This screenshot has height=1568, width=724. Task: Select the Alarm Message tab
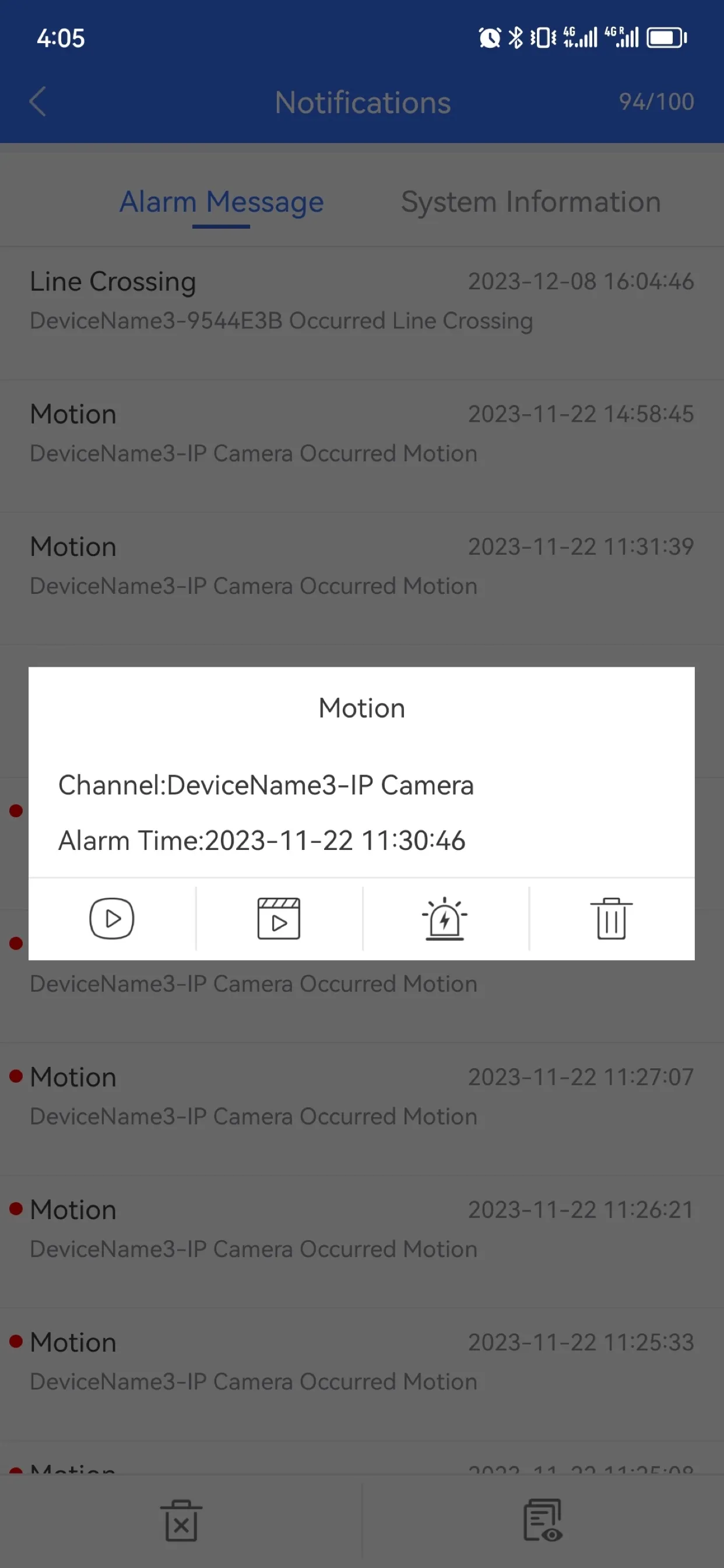coord(222,201)
